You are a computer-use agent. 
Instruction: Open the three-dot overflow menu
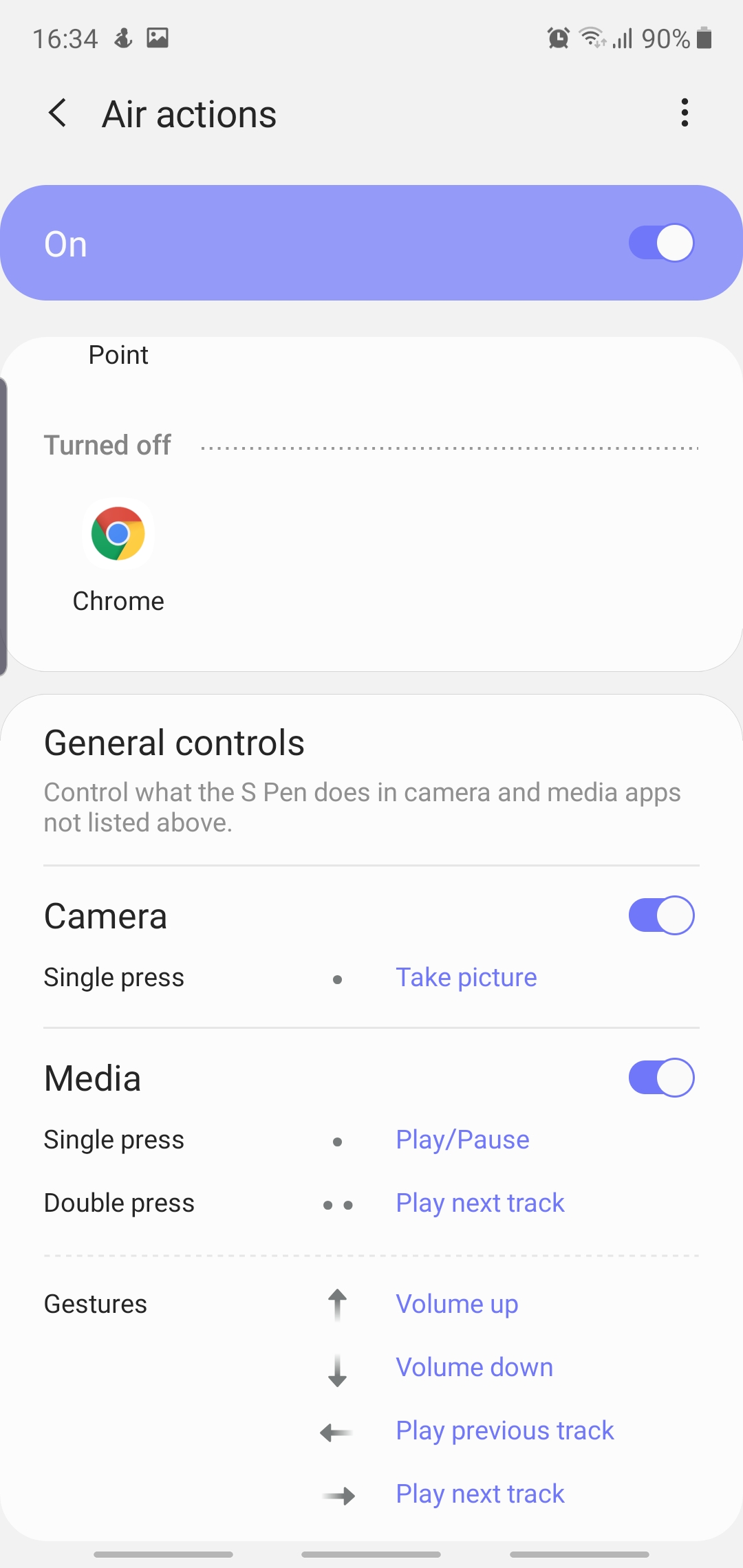pyautogui.click(x=684, y=113)
